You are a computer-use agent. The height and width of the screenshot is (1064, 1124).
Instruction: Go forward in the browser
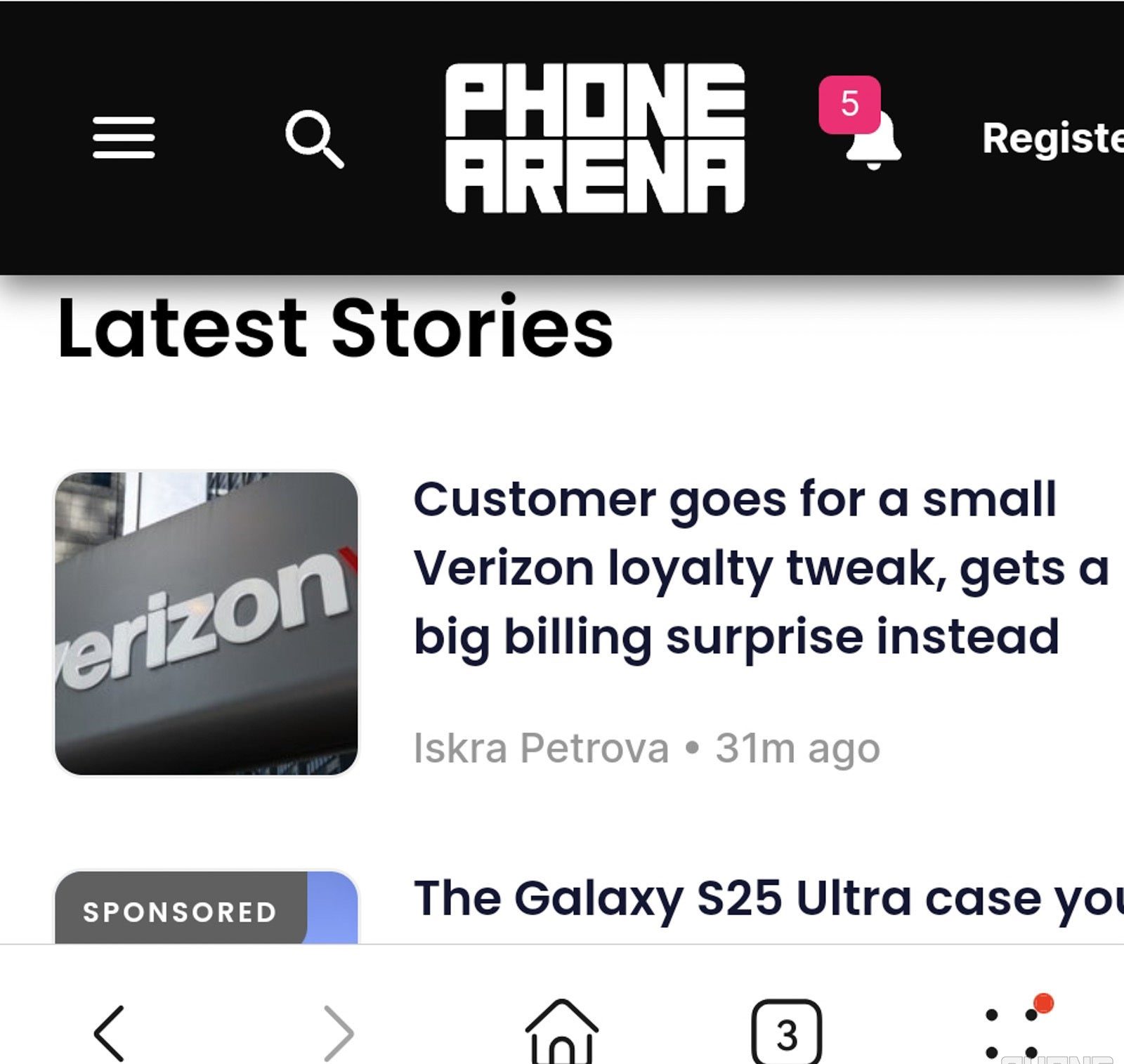tap(339, 1032)
